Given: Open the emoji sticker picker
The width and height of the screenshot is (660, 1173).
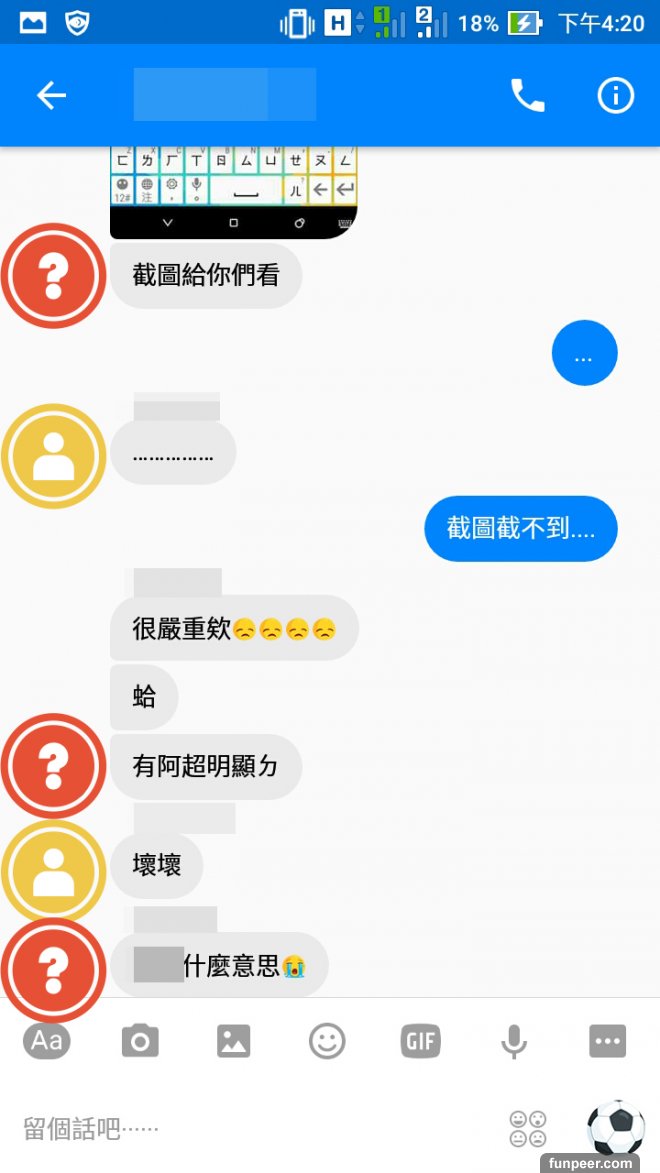Looking at the screenshot, I should 326,1041.
